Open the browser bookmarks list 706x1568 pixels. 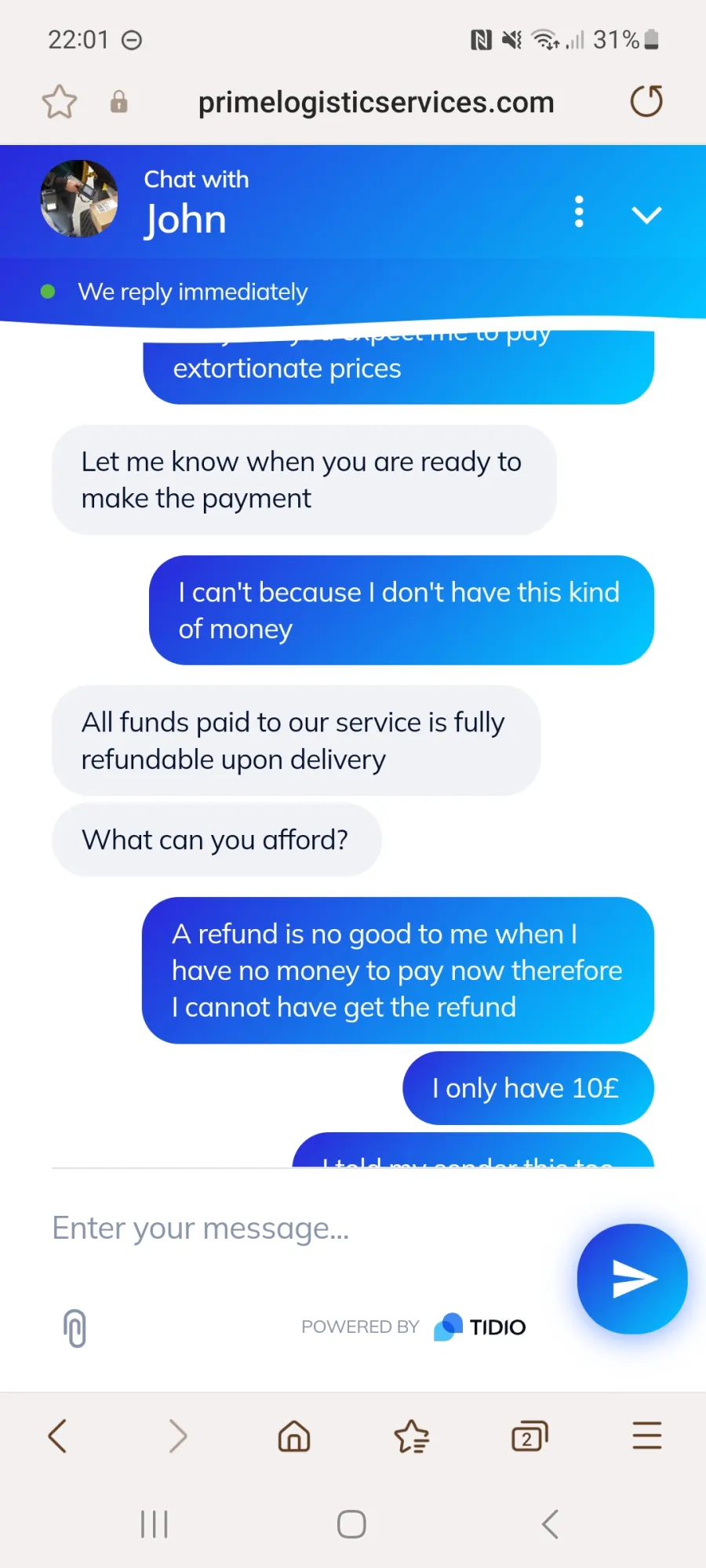click(412, 1436)
